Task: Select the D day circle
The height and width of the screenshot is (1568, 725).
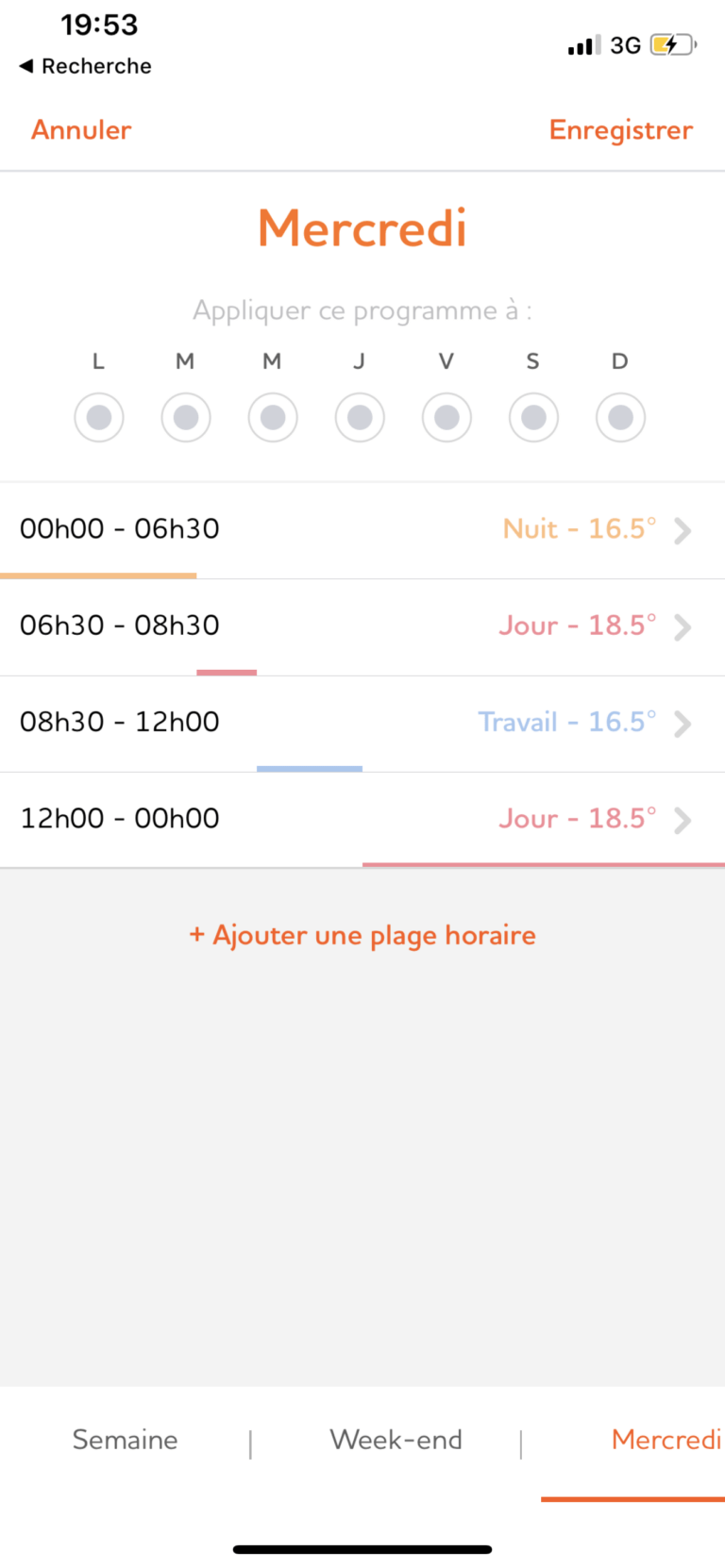Action: (x=620, y=417)
